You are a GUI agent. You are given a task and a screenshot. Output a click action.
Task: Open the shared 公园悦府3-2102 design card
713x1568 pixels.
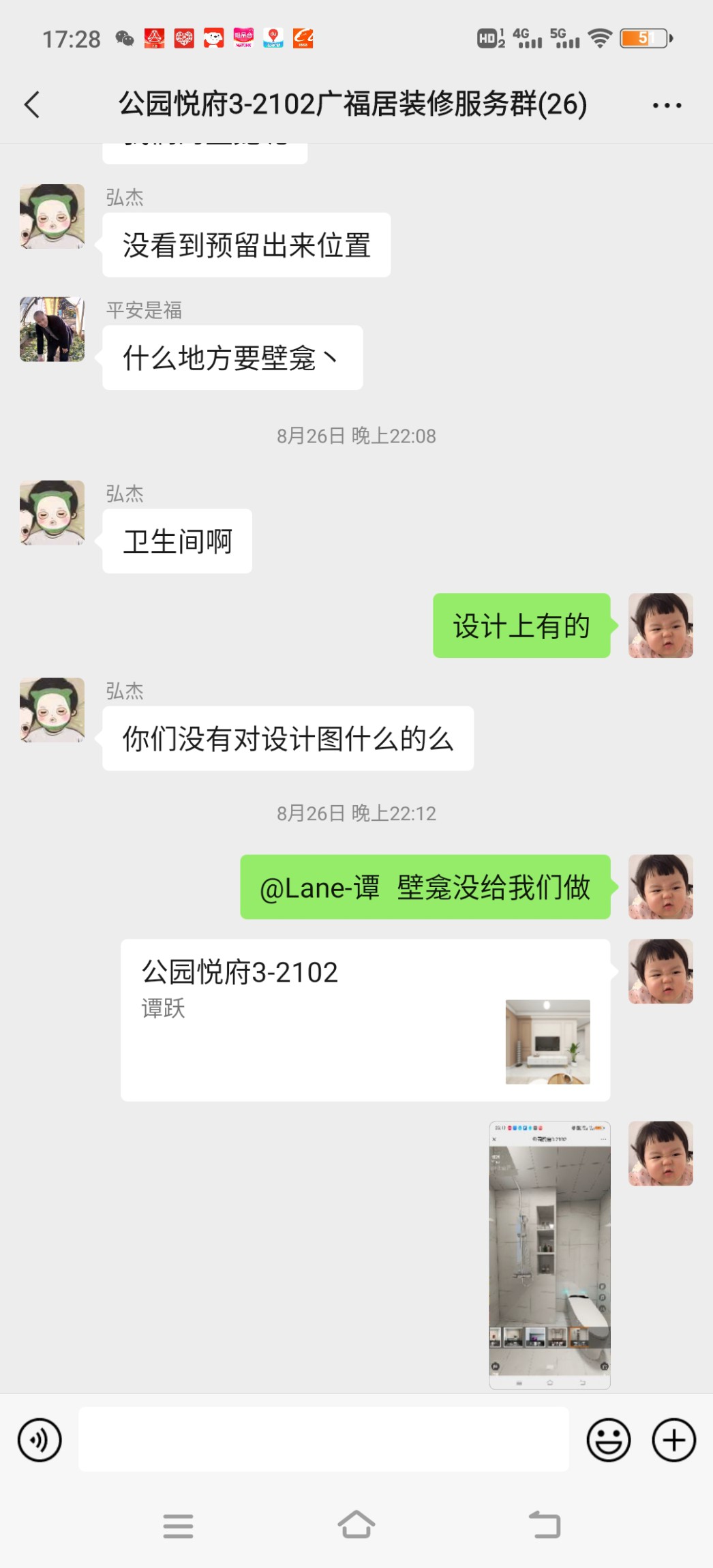click(365, 1019)
